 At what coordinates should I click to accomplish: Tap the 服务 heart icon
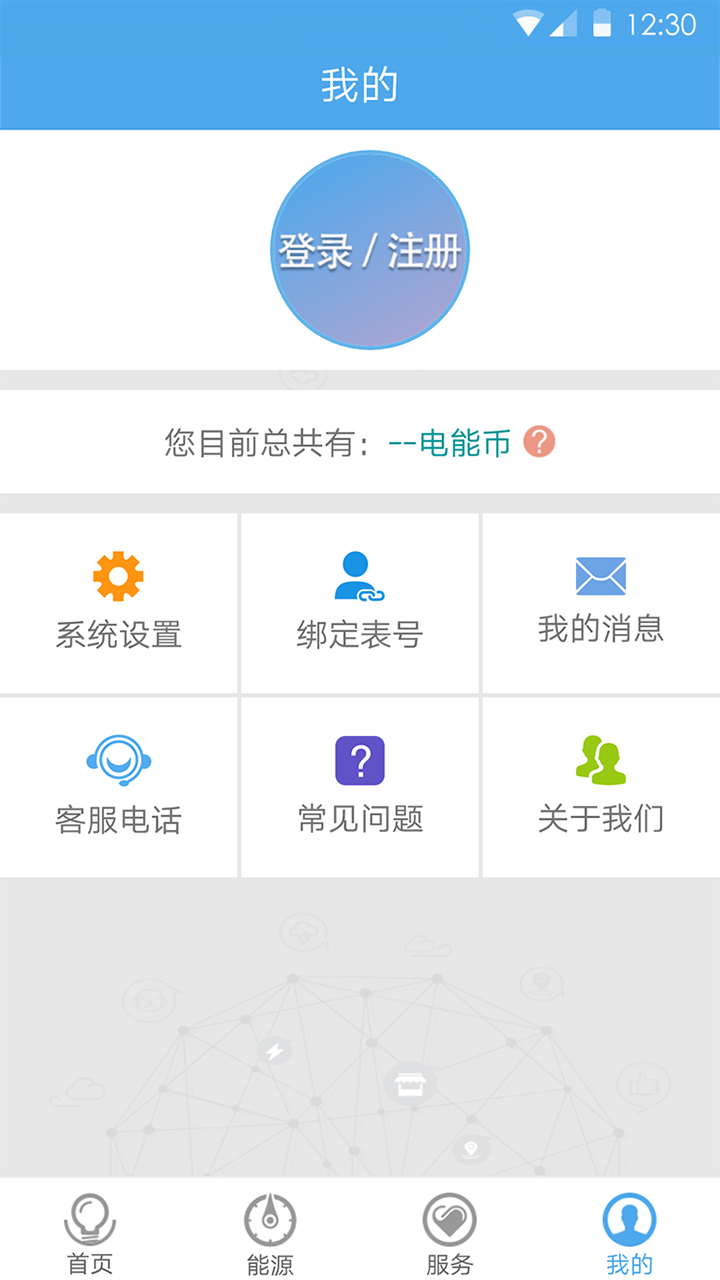[x=450, y=1219]
